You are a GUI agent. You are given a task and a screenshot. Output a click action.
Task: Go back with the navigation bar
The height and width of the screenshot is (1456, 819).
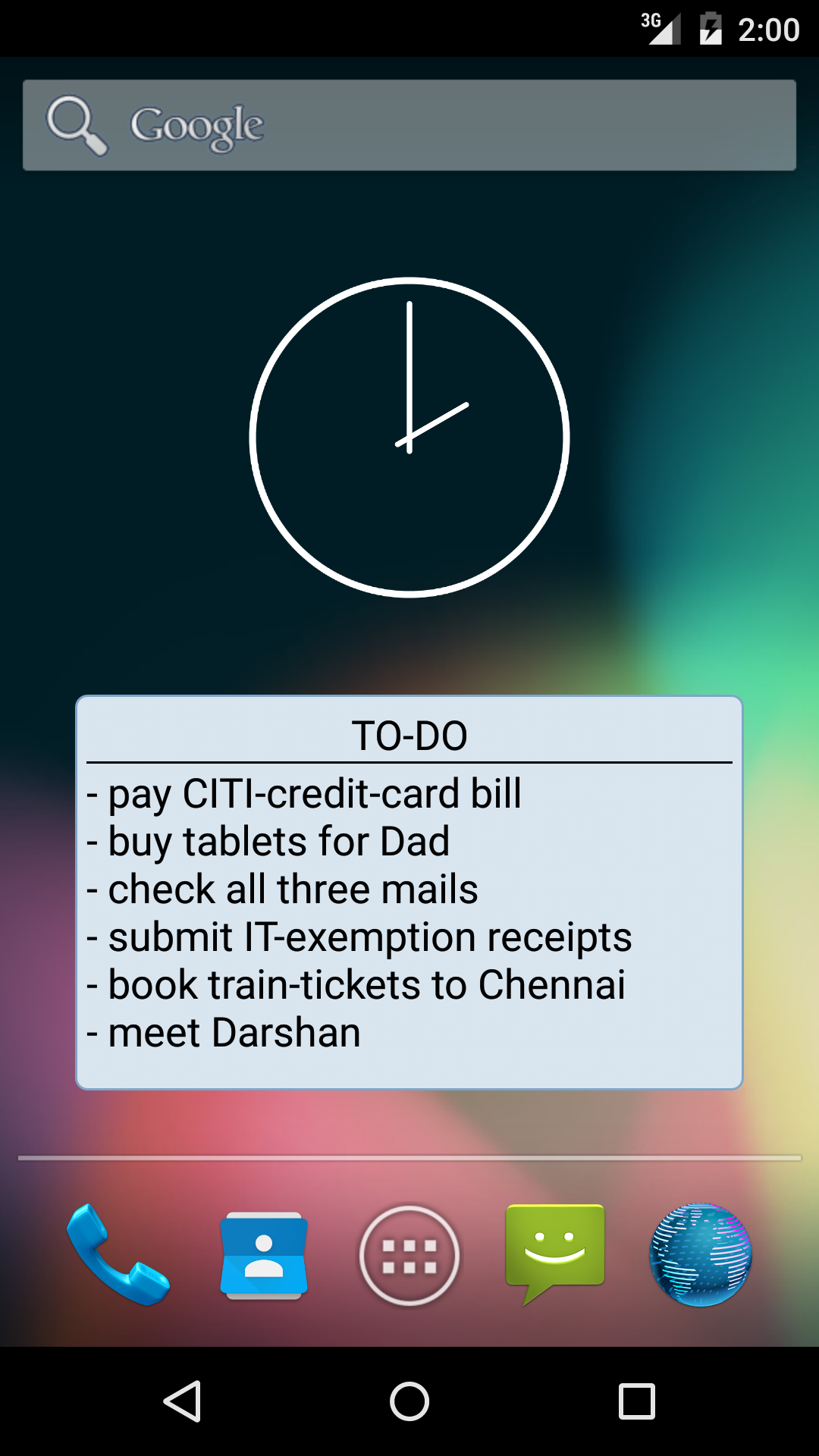pyautogui.click(x=183, y=1401)
